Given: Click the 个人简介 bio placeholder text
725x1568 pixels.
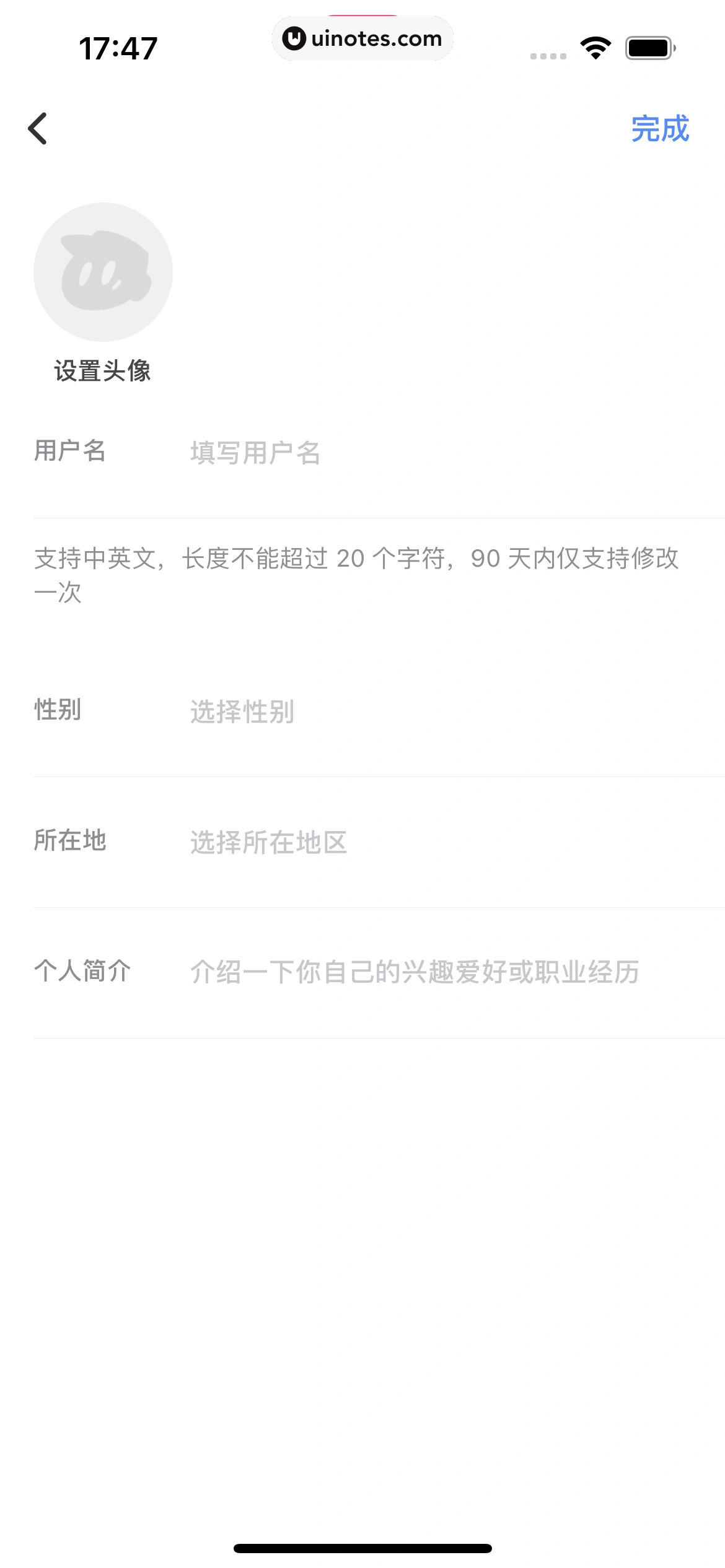Looking at the screenshot, I should click(414, 972).
